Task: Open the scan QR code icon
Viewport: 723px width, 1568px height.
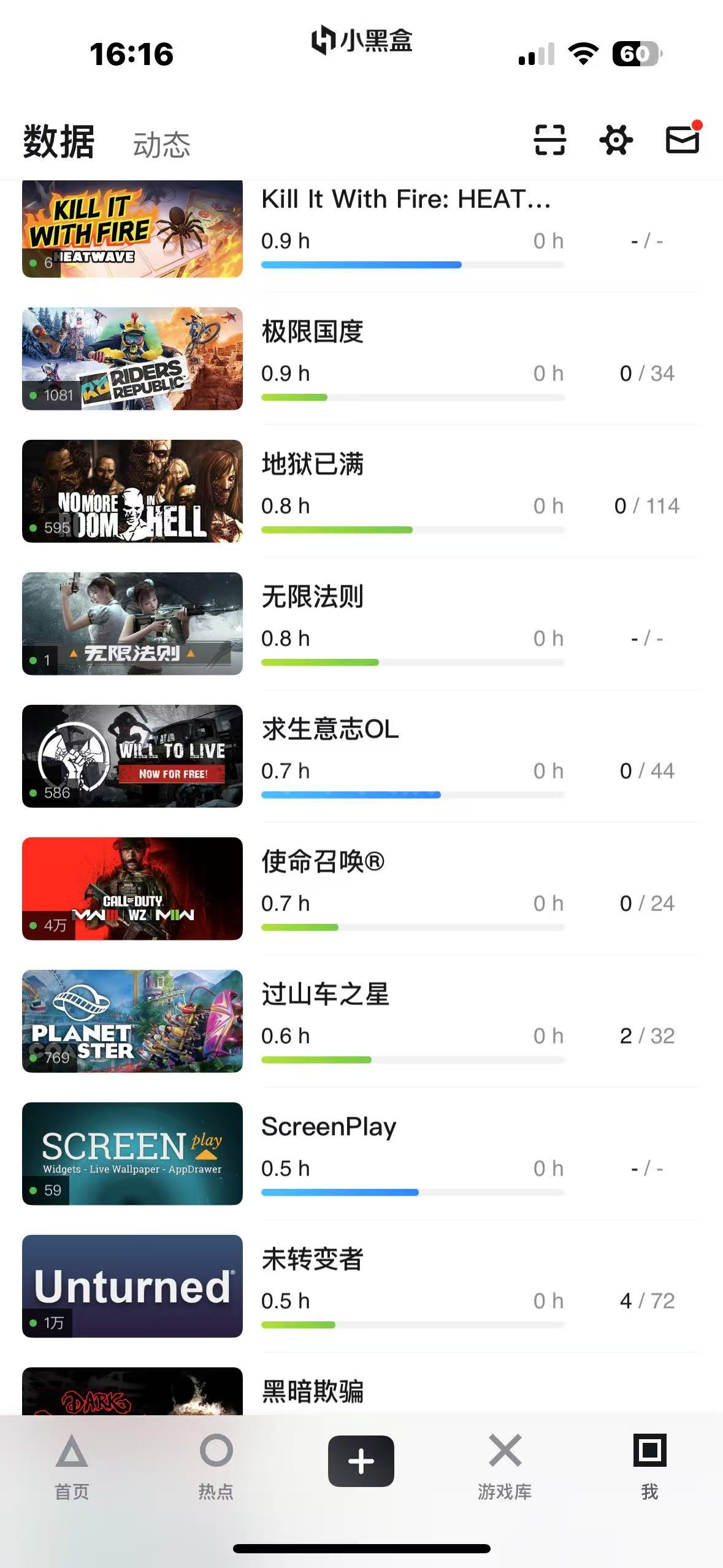Action: 549,140
